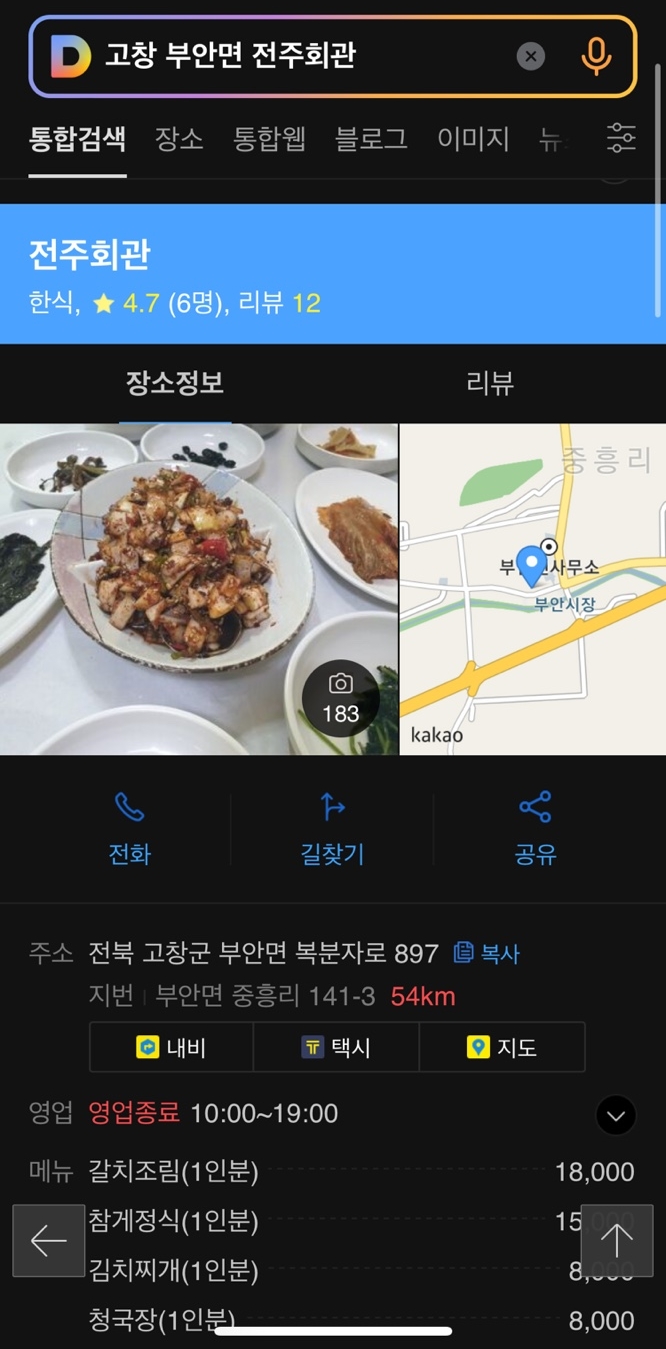Switch to the 이미지 tab

click(473, 139)
